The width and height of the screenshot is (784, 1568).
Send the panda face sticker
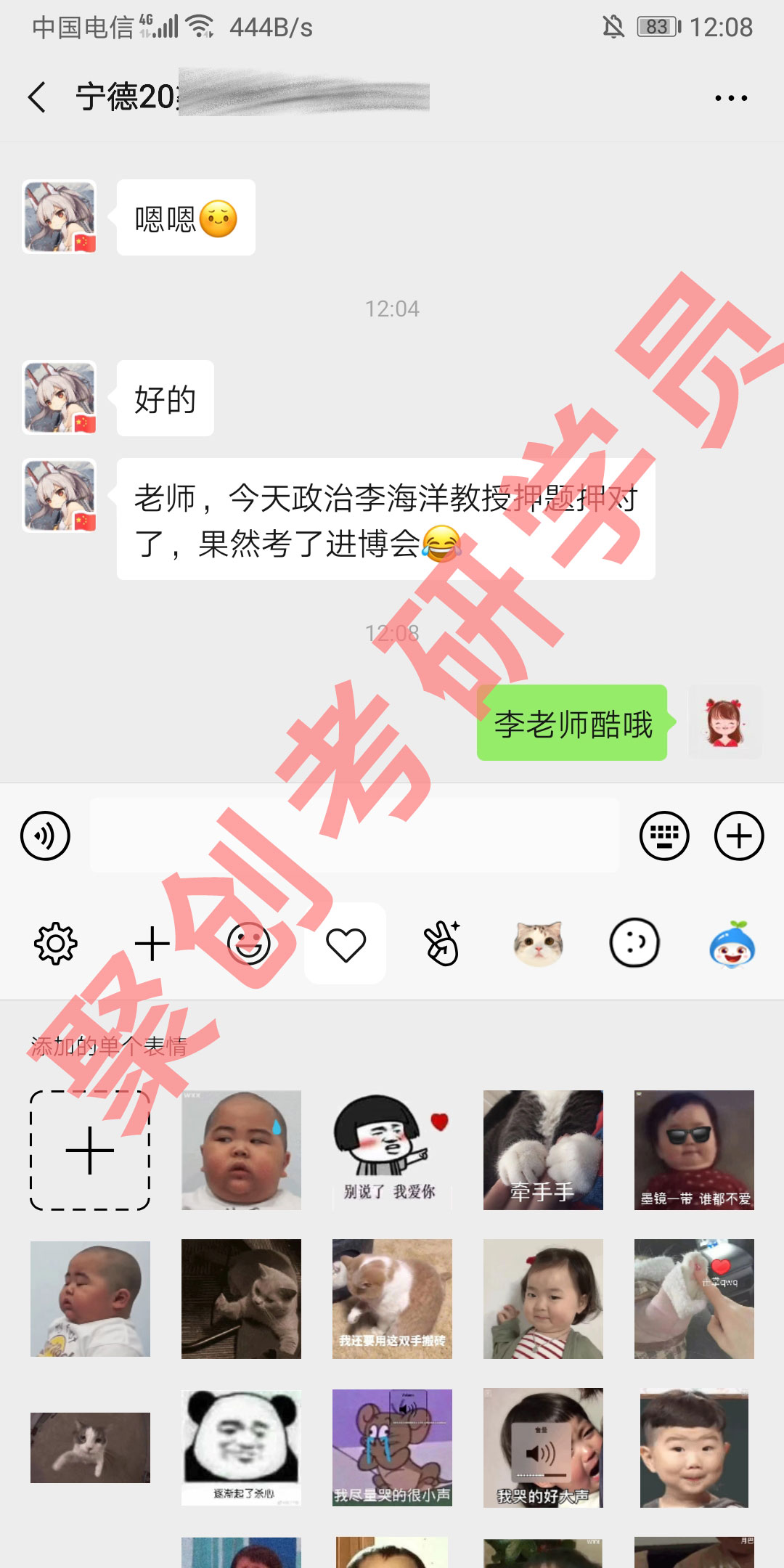tap(241, 1447)
